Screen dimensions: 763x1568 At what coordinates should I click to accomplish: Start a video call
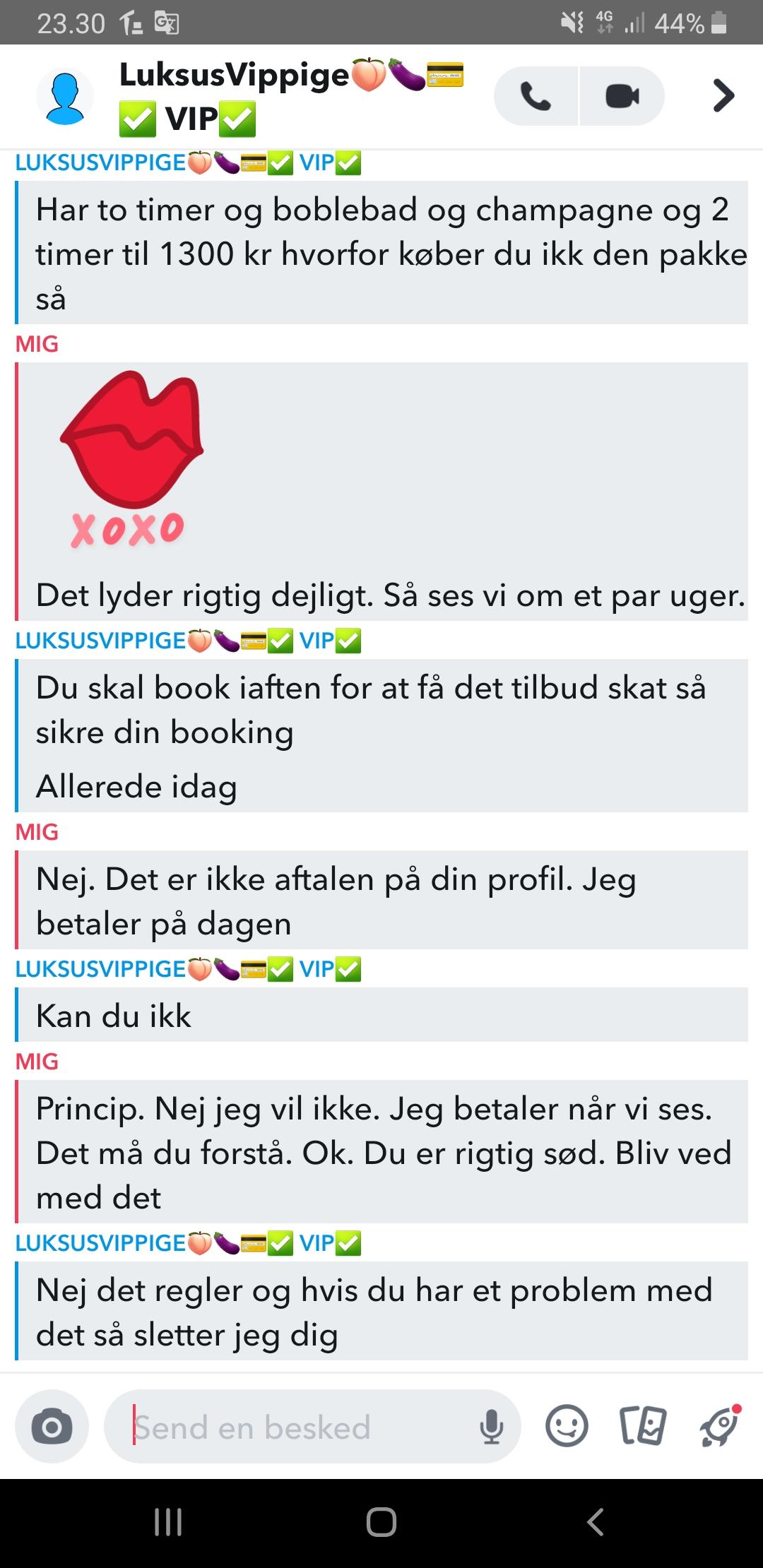[622, 96]
